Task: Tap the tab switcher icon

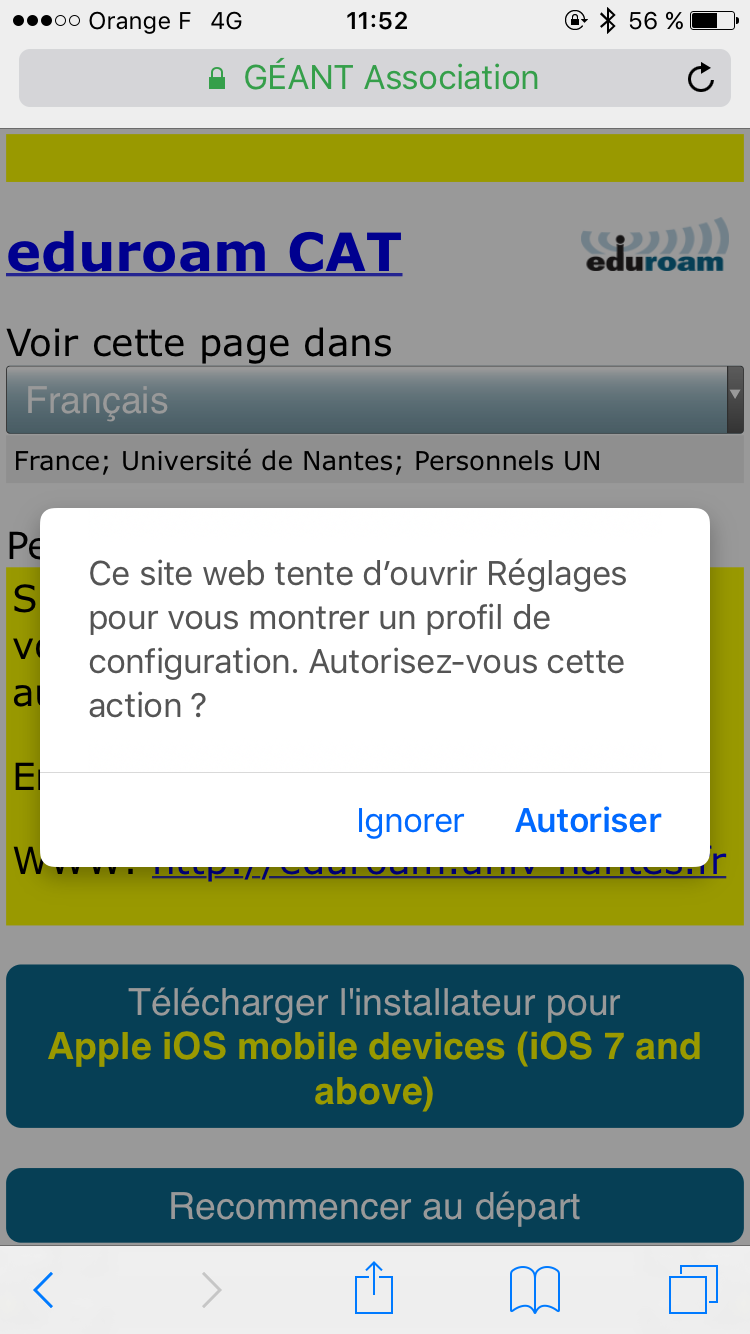Action: click(x=695, y=1289)
